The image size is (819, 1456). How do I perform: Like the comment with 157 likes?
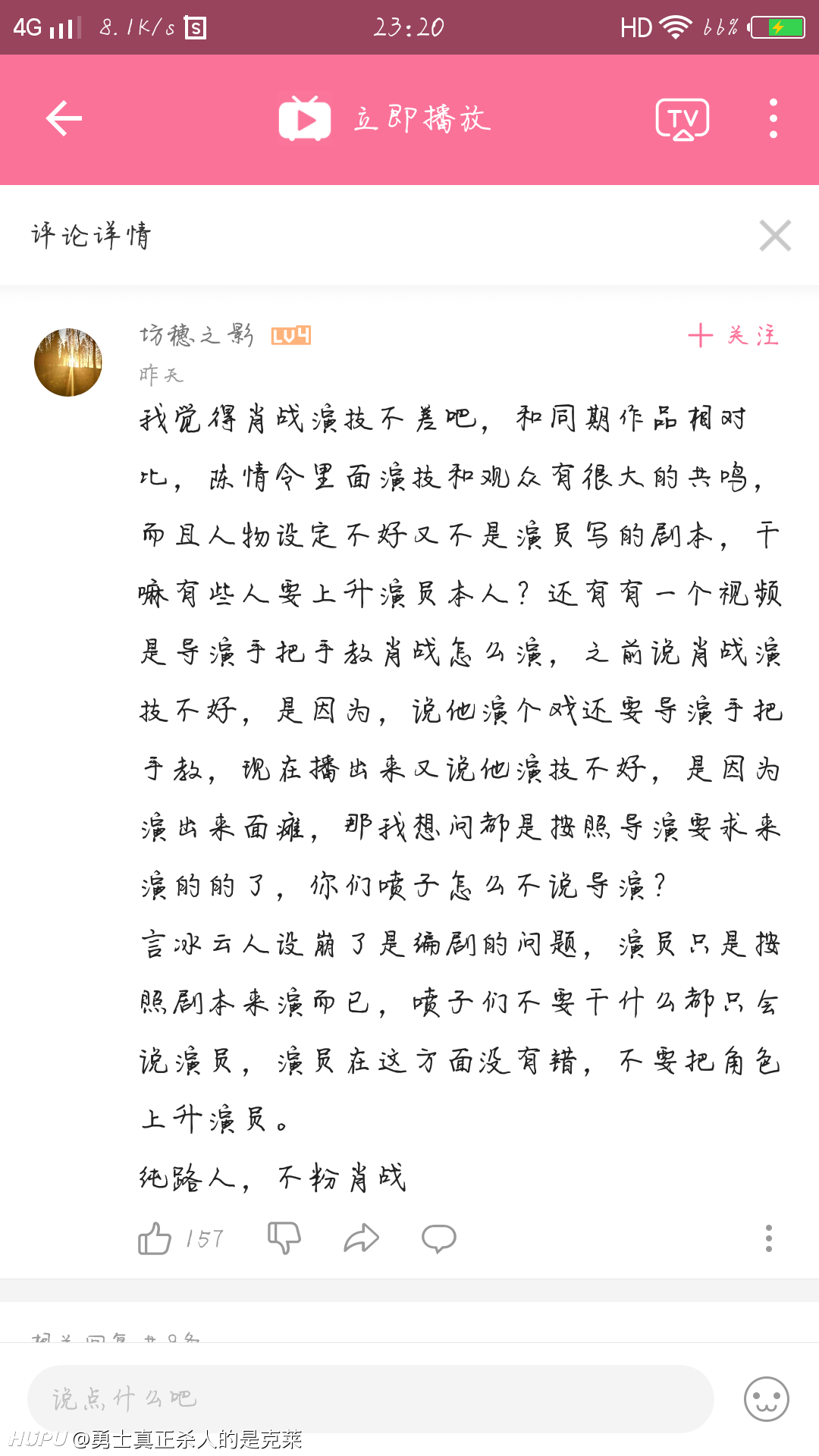[155, 1238]
